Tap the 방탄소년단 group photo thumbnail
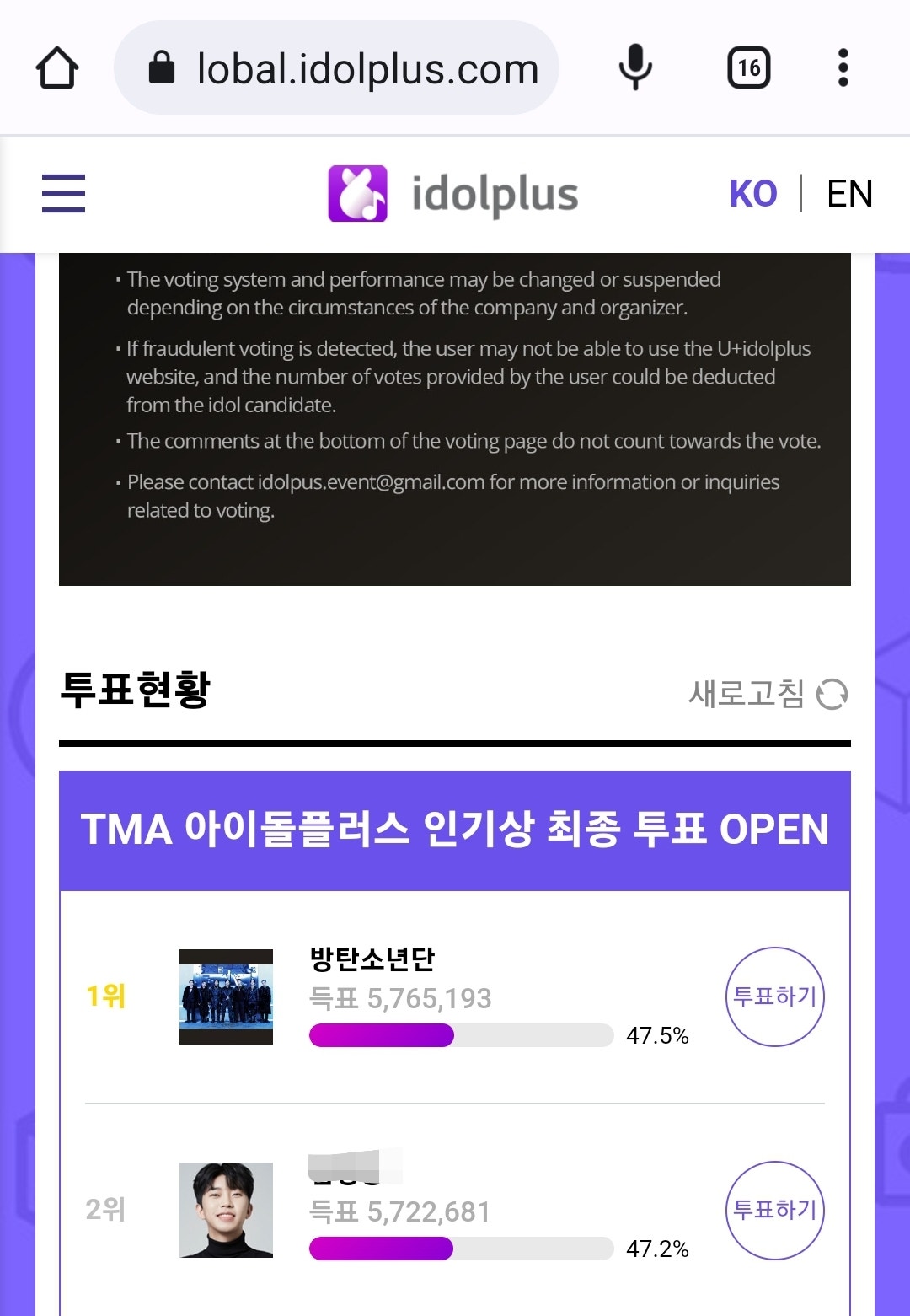910x1316 pixels. 225,997
